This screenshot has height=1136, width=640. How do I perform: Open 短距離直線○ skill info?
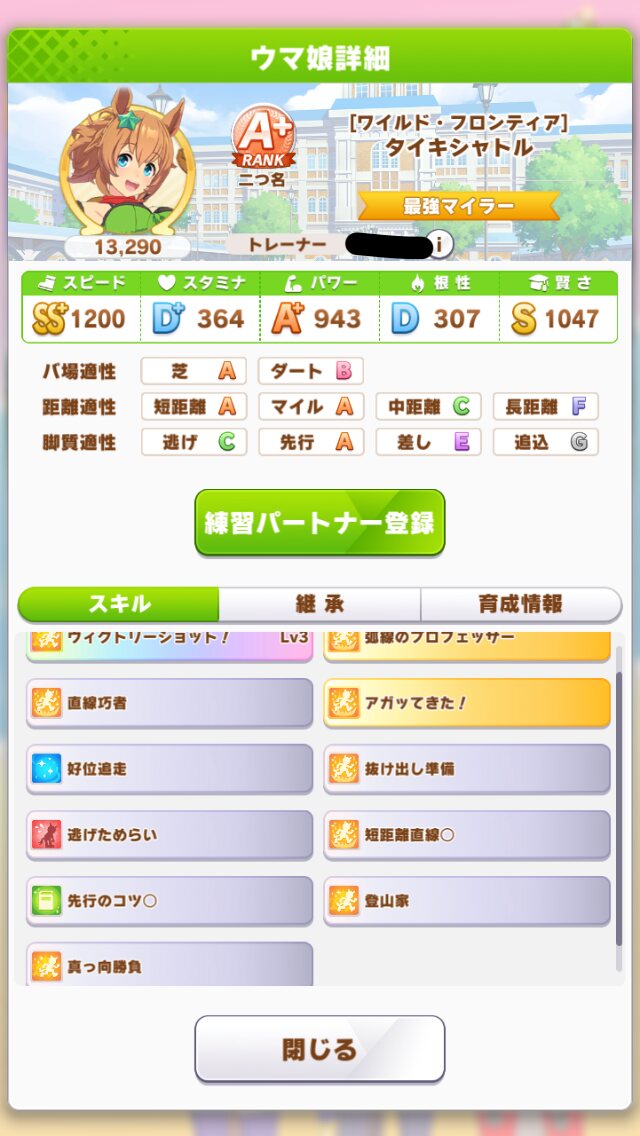click(467, 834)
